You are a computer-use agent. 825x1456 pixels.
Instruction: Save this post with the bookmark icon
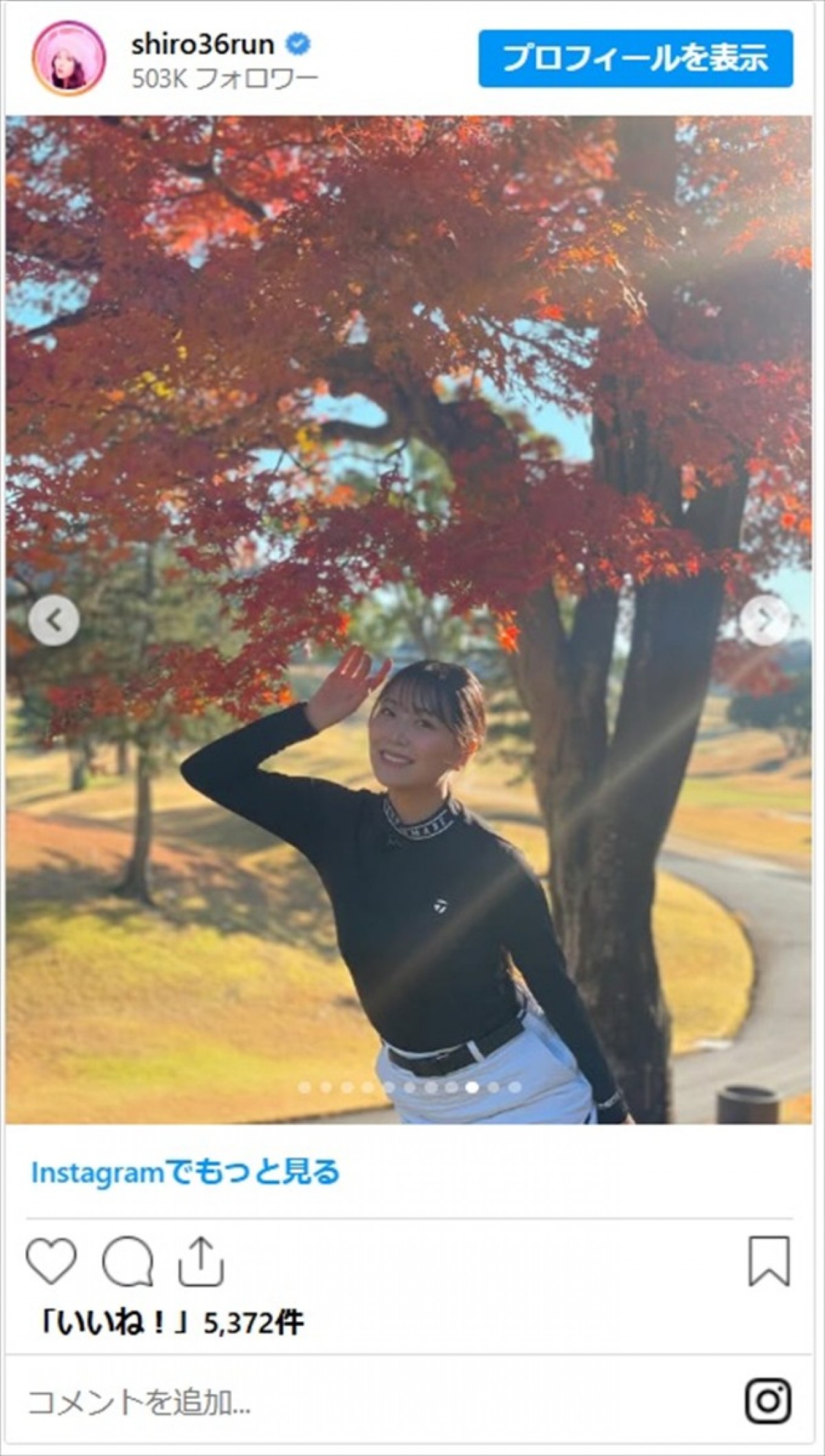click(x=769, y=1261)
